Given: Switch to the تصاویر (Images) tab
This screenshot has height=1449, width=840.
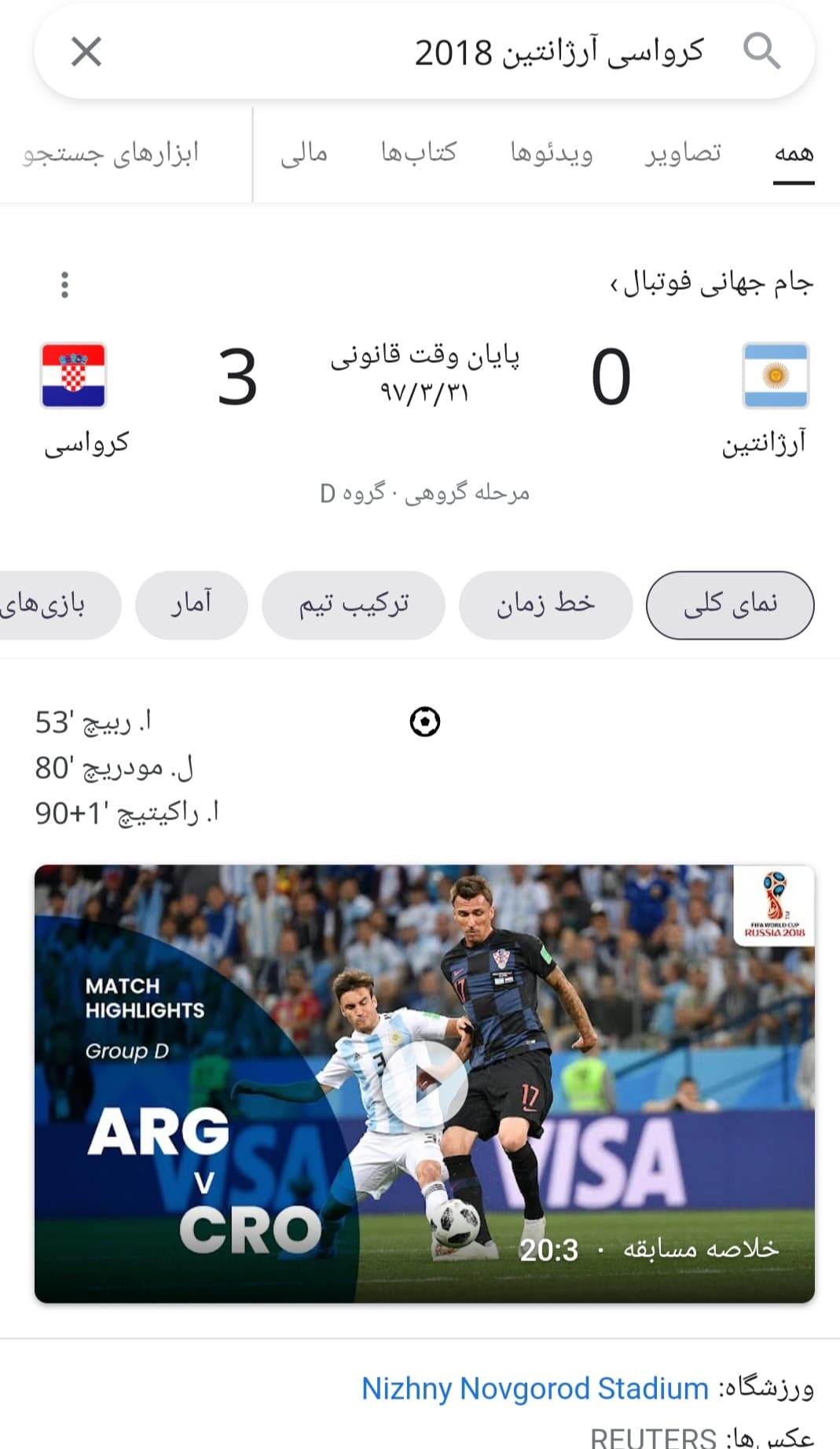Looking at the screenshot, I should [x=683, y=152].
